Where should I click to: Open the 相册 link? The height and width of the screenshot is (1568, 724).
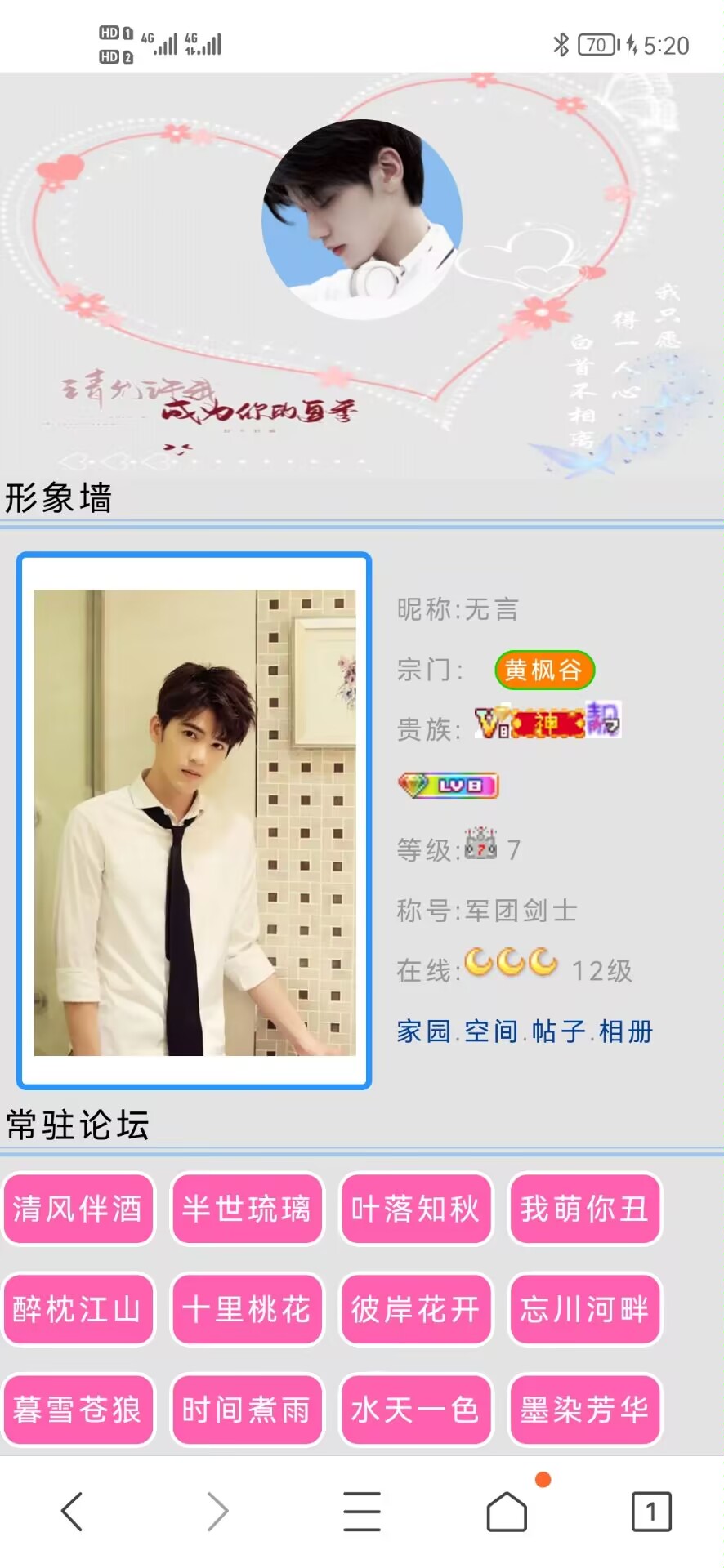click(x=626, y=1031)
